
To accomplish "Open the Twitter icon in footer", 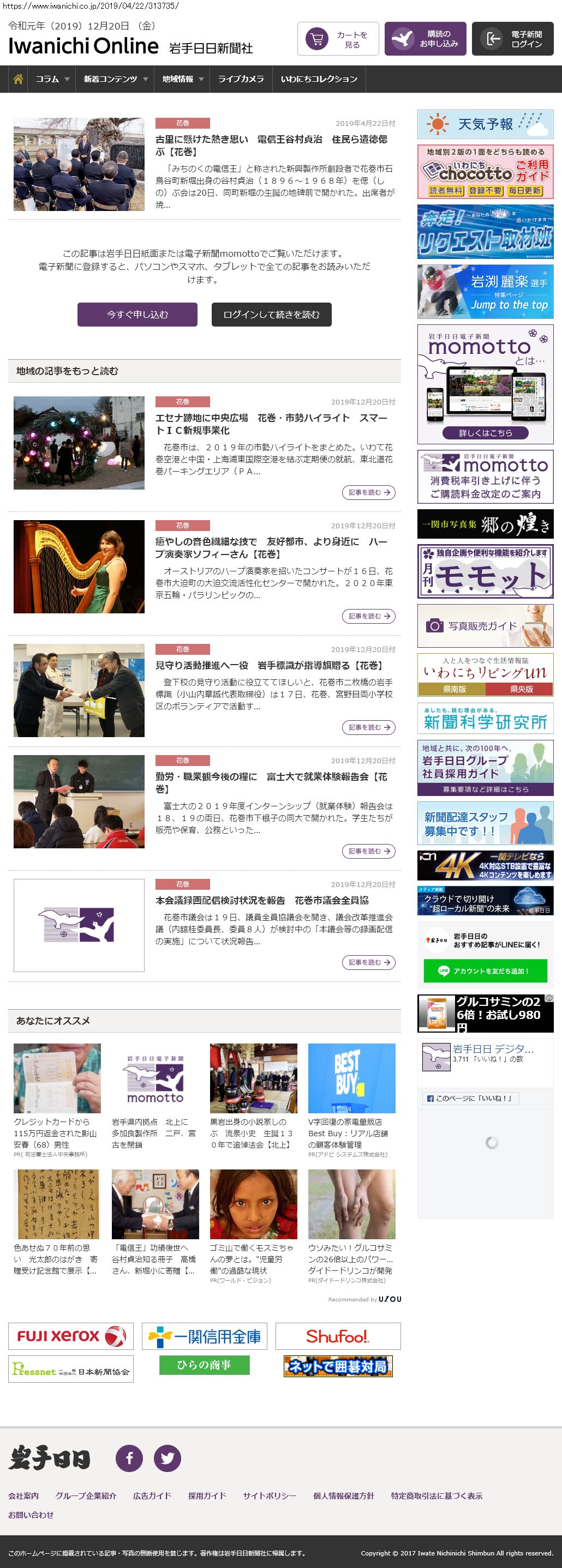I will (168, 1458).
